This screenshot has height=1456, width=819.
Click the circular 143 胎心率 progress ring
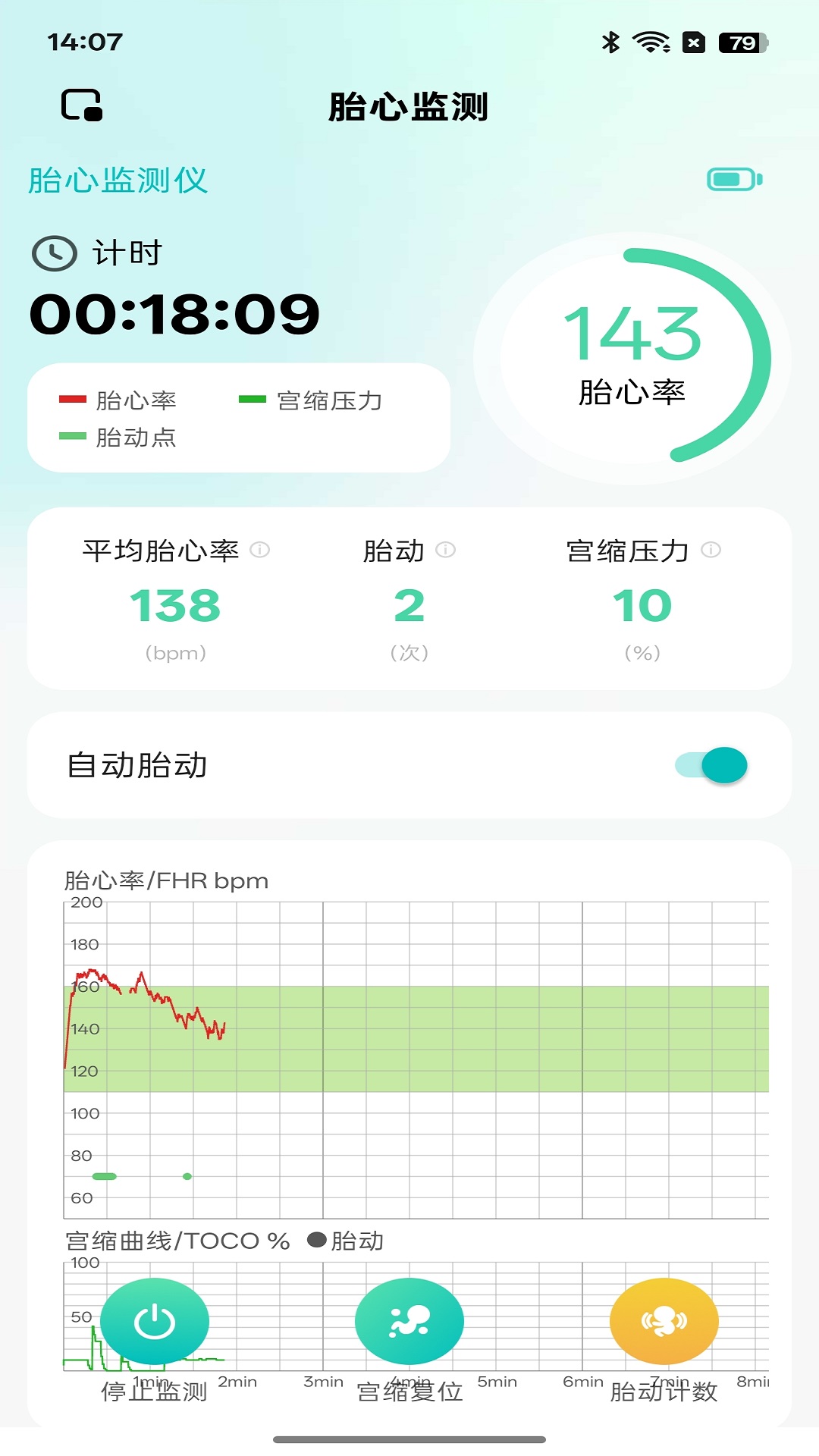pyautogui.click(x=632, y=353)
